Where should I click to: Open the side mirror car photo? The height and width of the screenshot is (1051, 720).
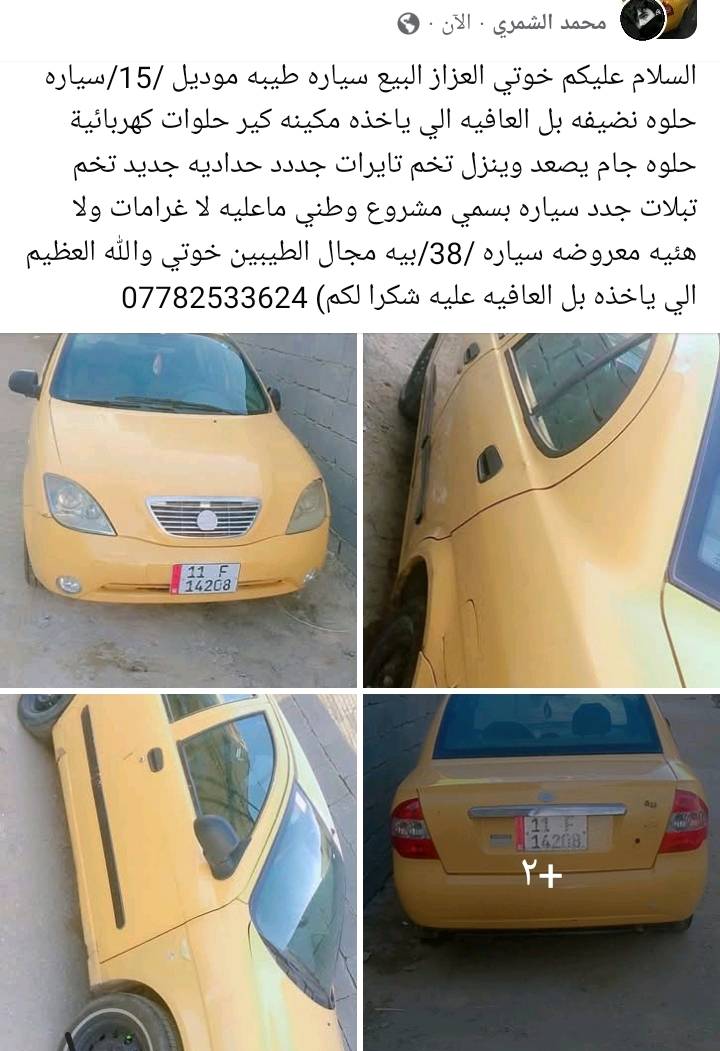click(x=178, y=870)
